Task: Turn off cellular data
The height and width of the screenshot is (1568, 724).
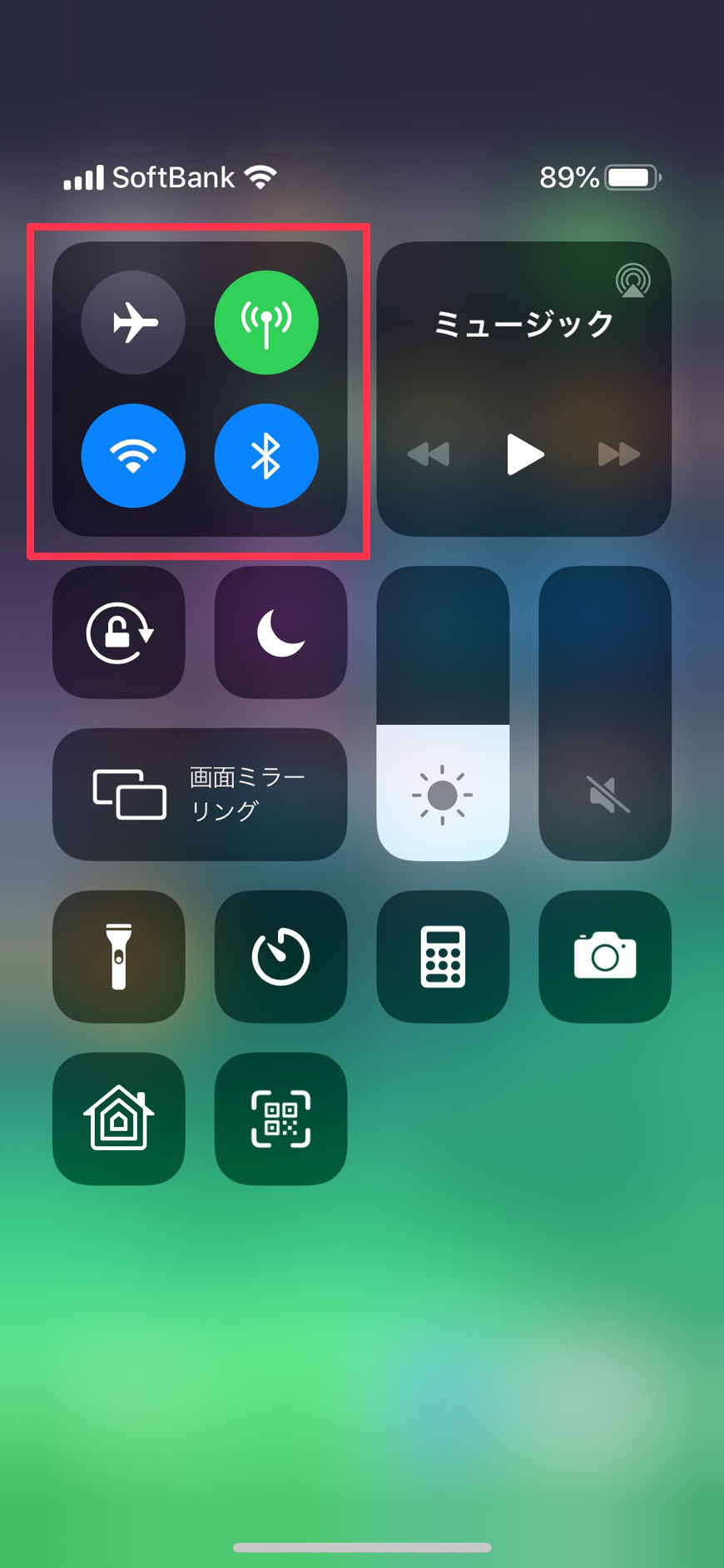Action: [266, 322]
